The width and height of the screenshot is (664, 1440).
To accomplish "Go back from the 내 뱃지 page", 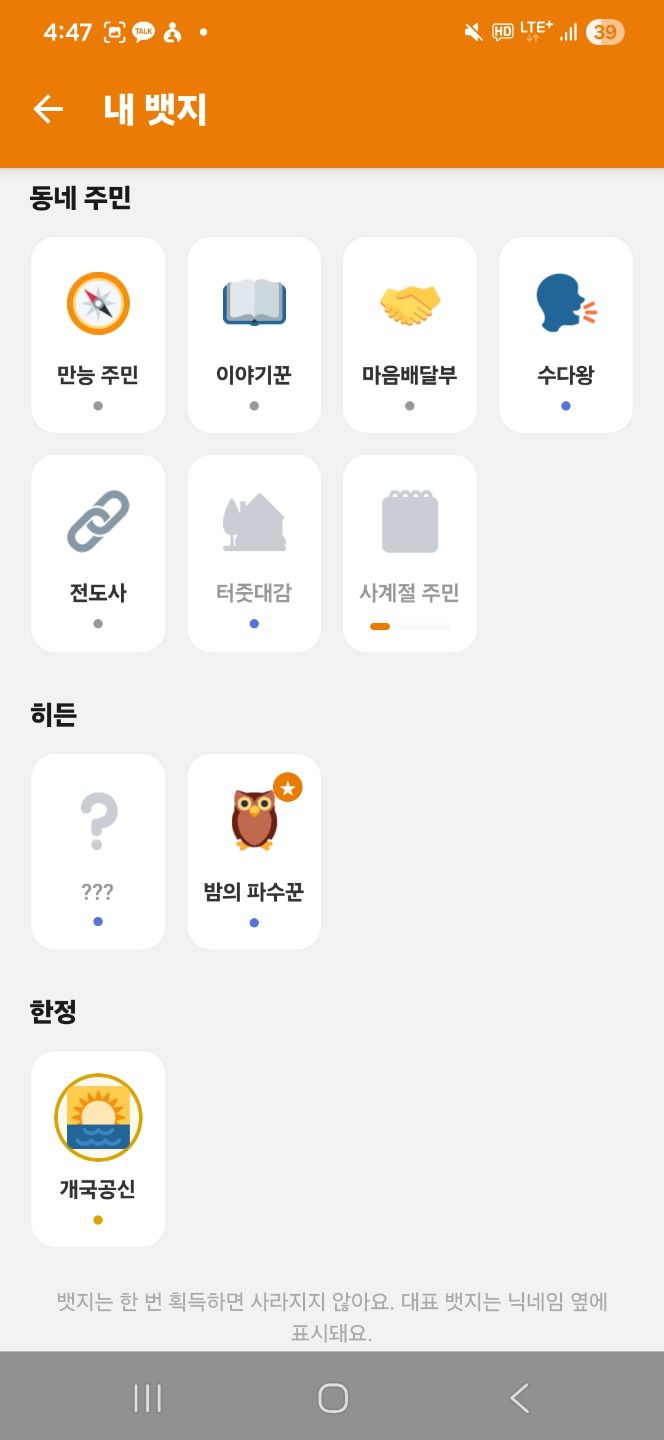I will (48, 109).
